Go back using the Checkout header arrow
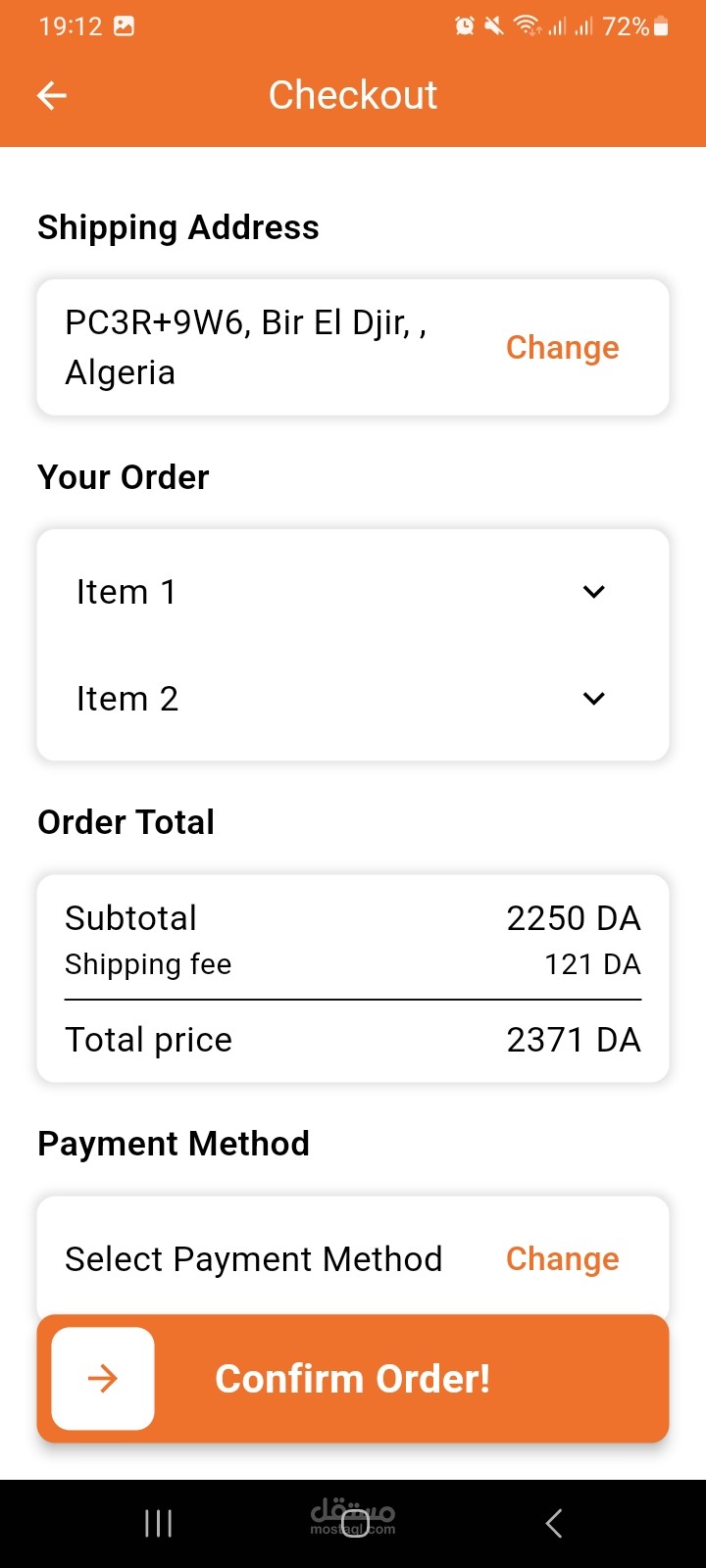 click(52, 95)
